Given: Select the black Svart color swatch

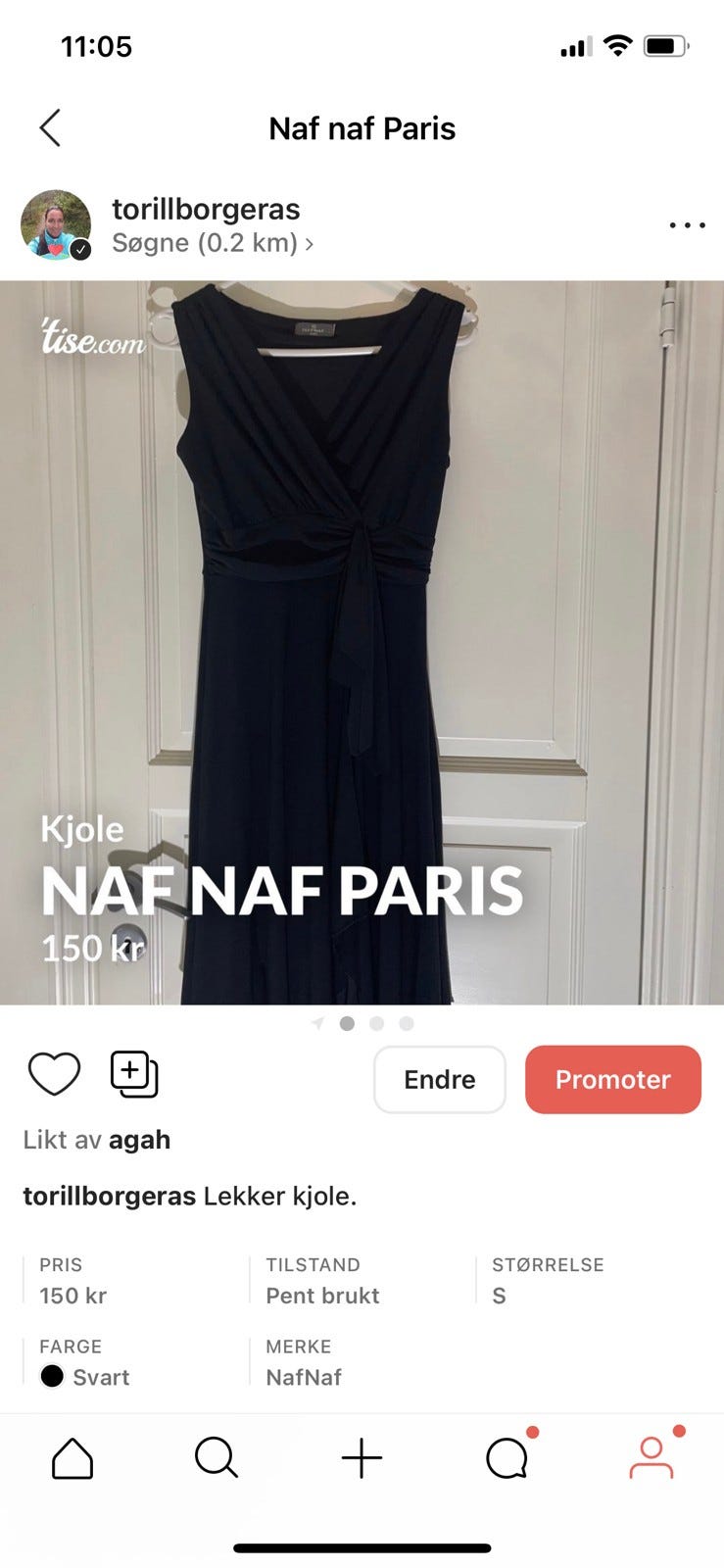Looking at the screenshot, I should [x=53, y=1377].
